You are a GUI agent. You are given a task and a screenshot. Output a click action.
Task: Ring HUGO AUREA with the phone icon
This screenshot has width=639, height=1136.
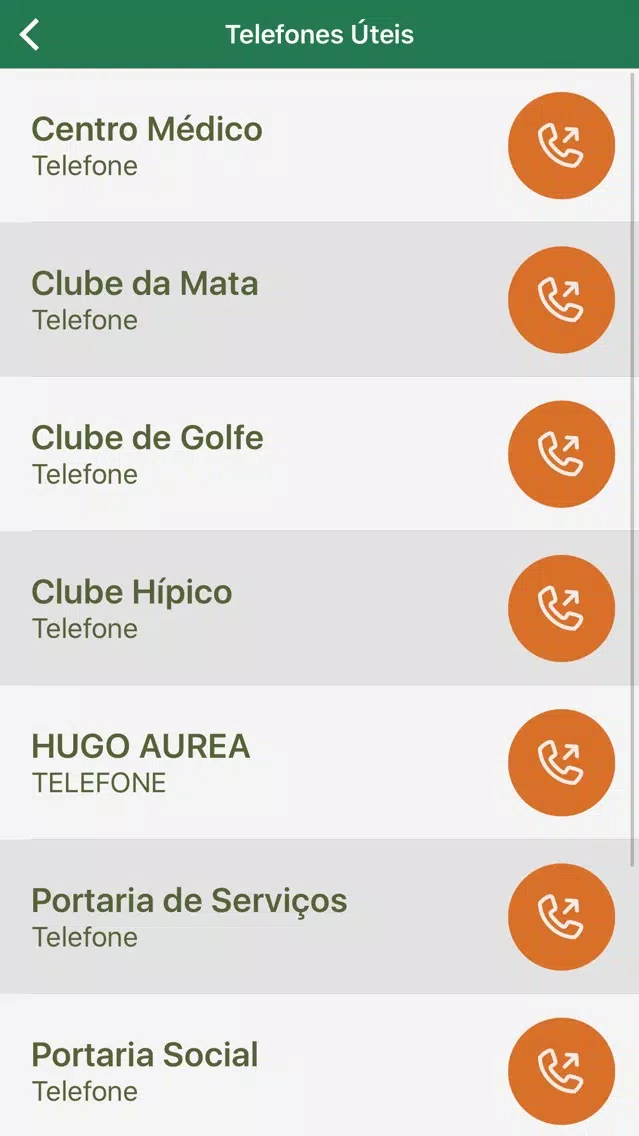tap(561, 763)
